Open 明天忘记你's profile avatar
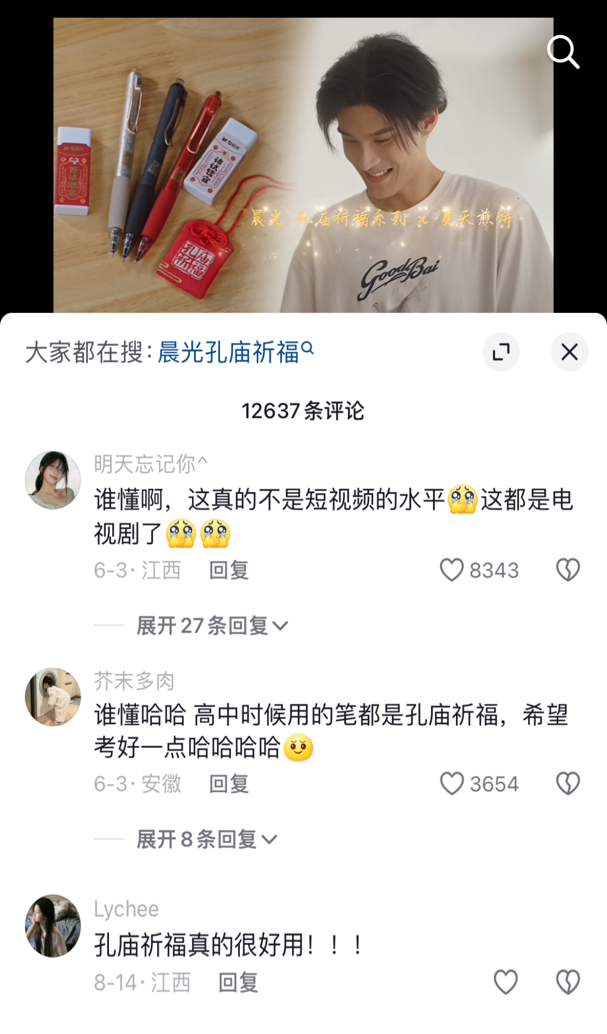Viewport: 607px width, 1034px height. (53, 480)
